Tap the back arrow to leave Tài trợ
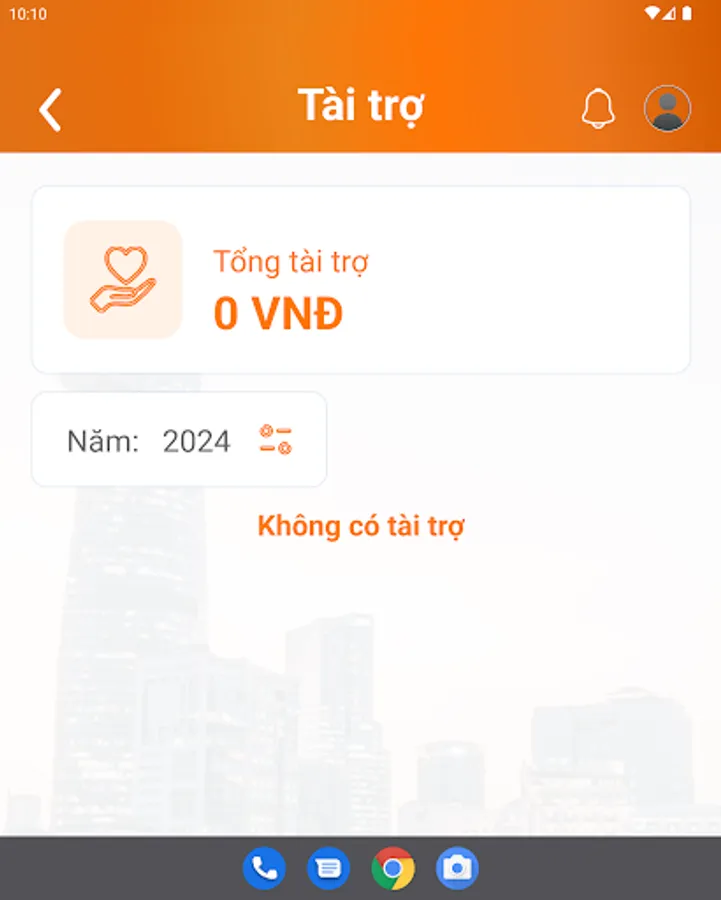This screenshot has height=900, width=721. [49, 108]
